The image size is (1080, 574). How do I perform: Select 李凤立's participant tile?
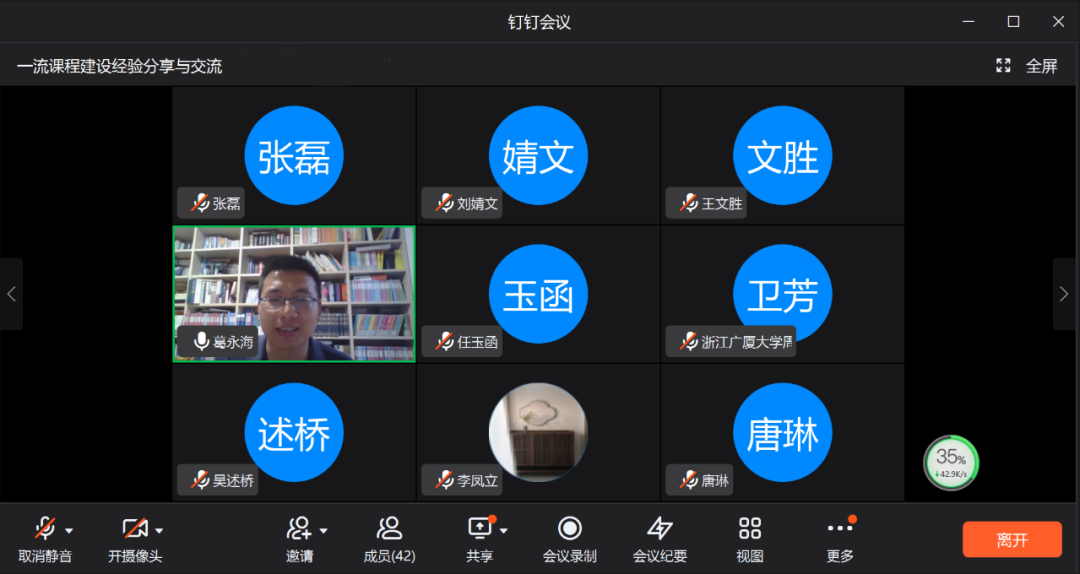pyautogui.click(x=538, y=432)
